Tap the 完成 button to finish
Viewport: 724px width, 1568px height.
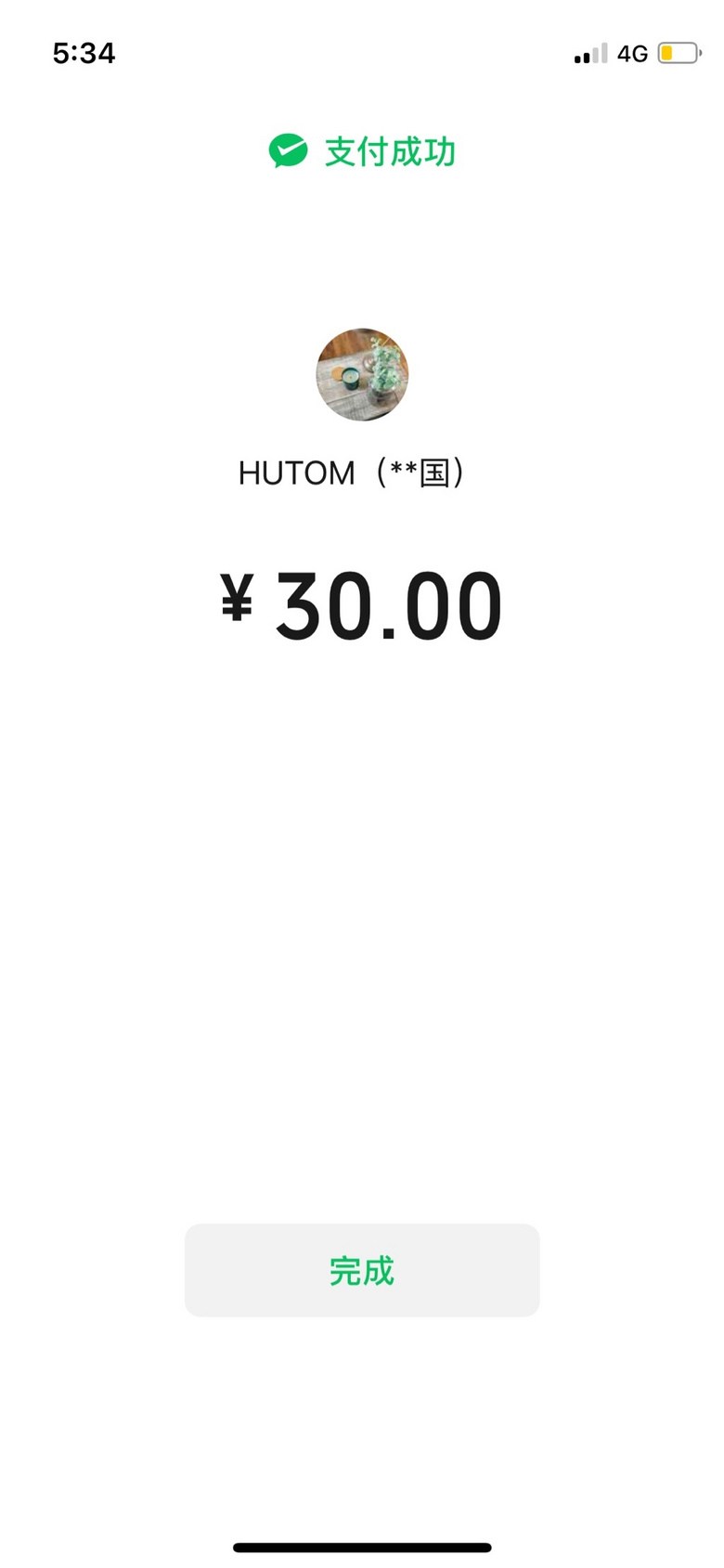(x=362, y=1270)
